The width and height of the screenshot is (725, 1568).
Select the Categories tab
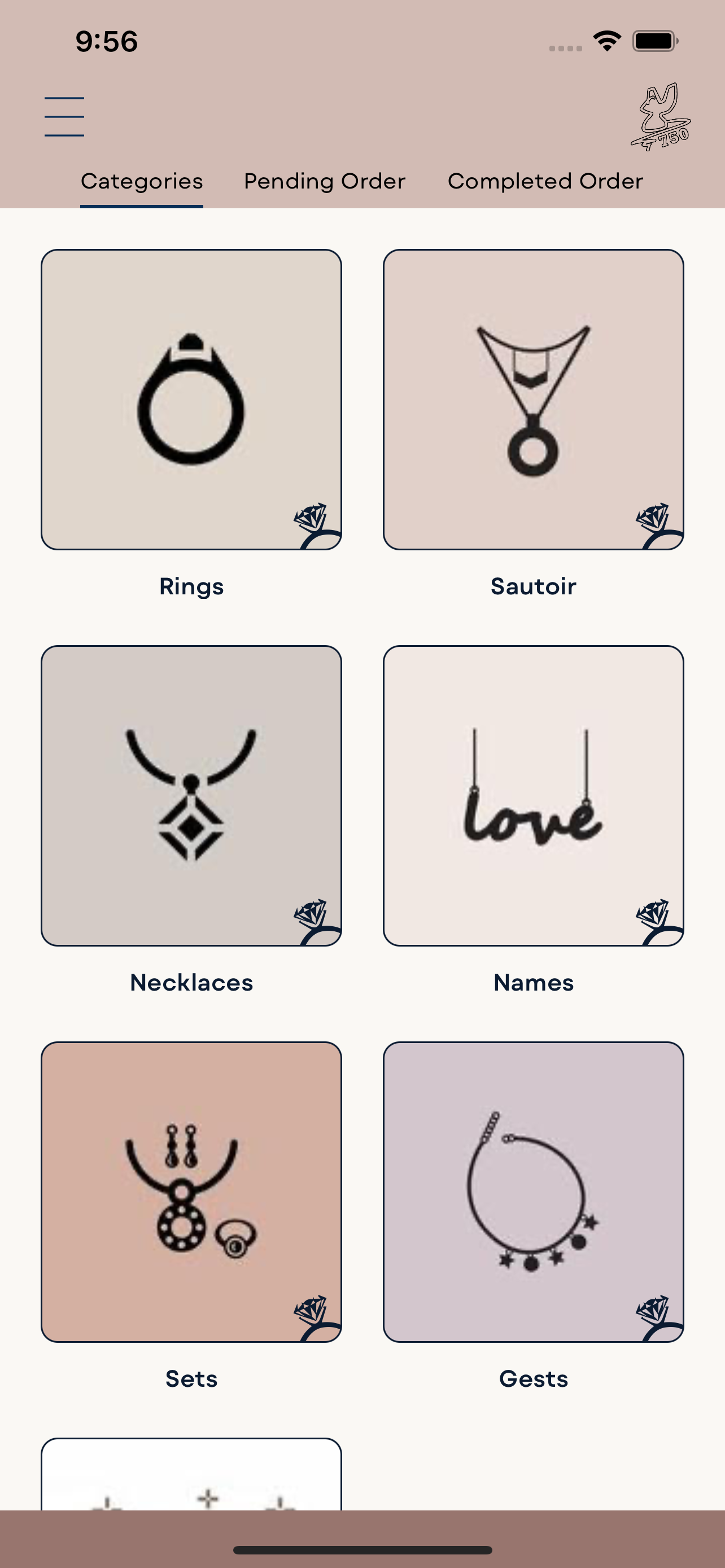[142, 181]
